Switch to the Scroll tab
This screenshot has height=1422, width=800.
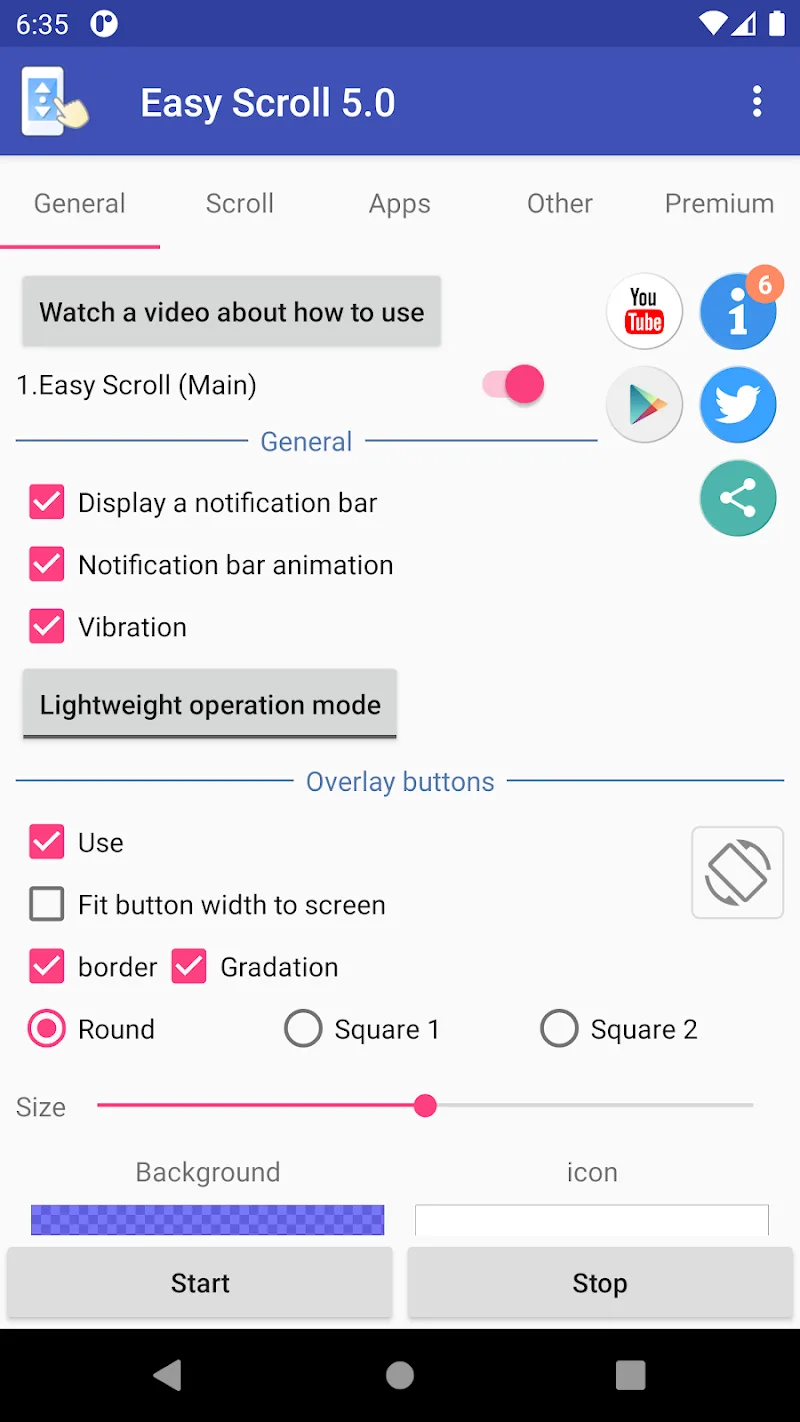(240, 204)
